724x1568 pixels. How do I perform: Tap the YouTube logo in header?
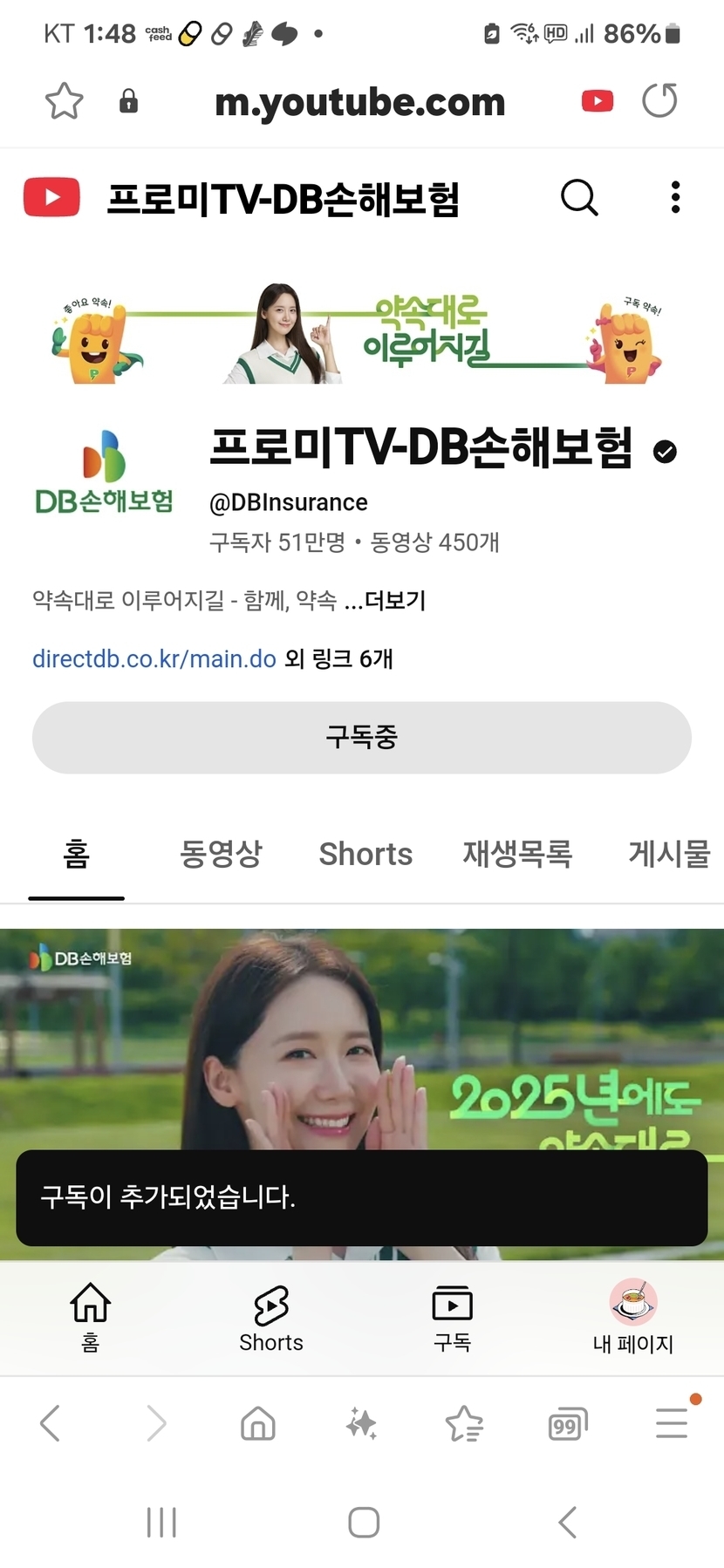[x=51, y=197]
